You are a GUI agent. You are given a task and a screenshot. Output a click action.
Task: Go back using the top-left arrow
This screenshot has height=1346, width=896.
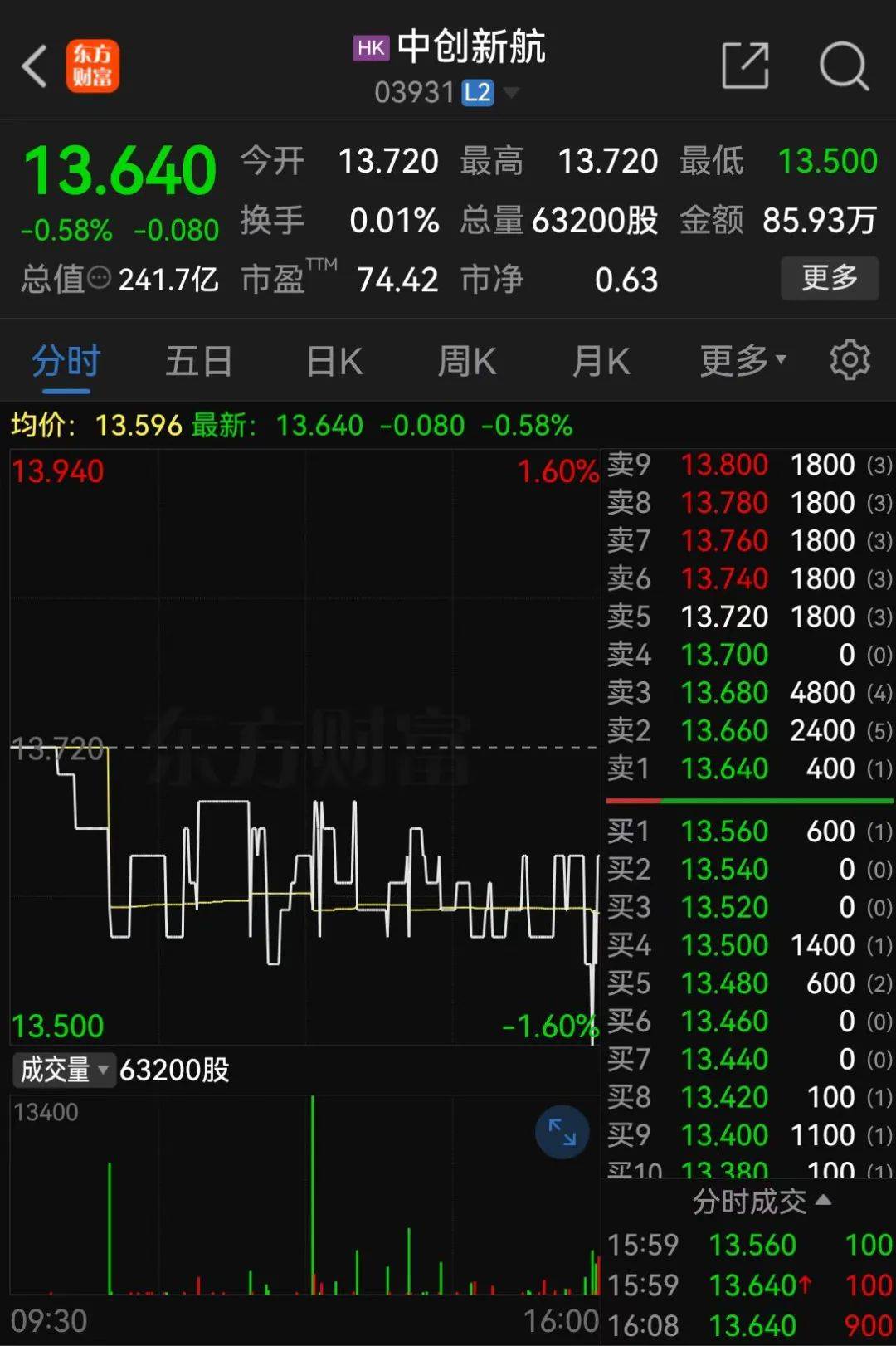35,66
